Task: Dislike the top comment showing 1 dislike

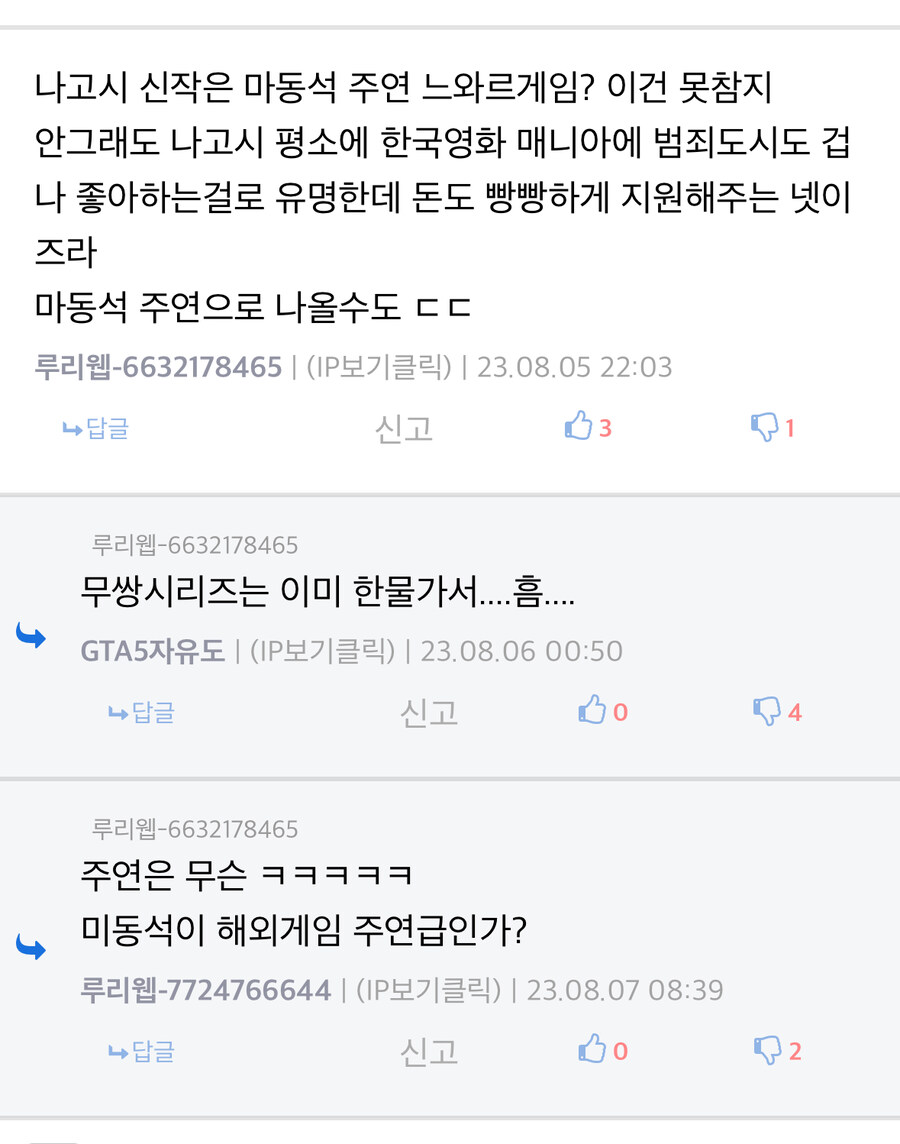Action: [x=766, y=428]
